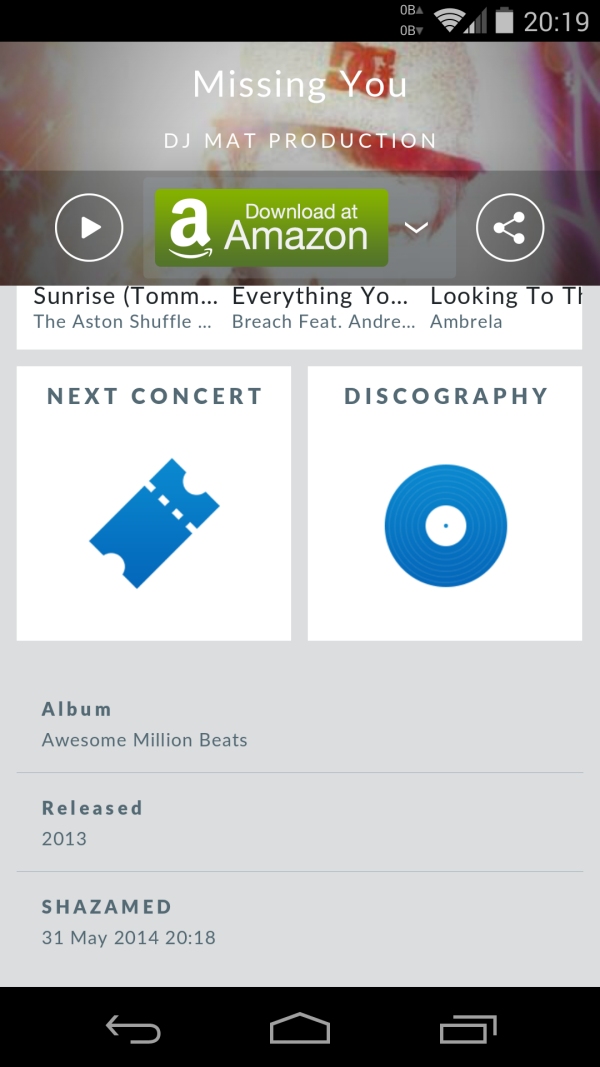Open the Looking To track by Ambrela

point(504,308)
